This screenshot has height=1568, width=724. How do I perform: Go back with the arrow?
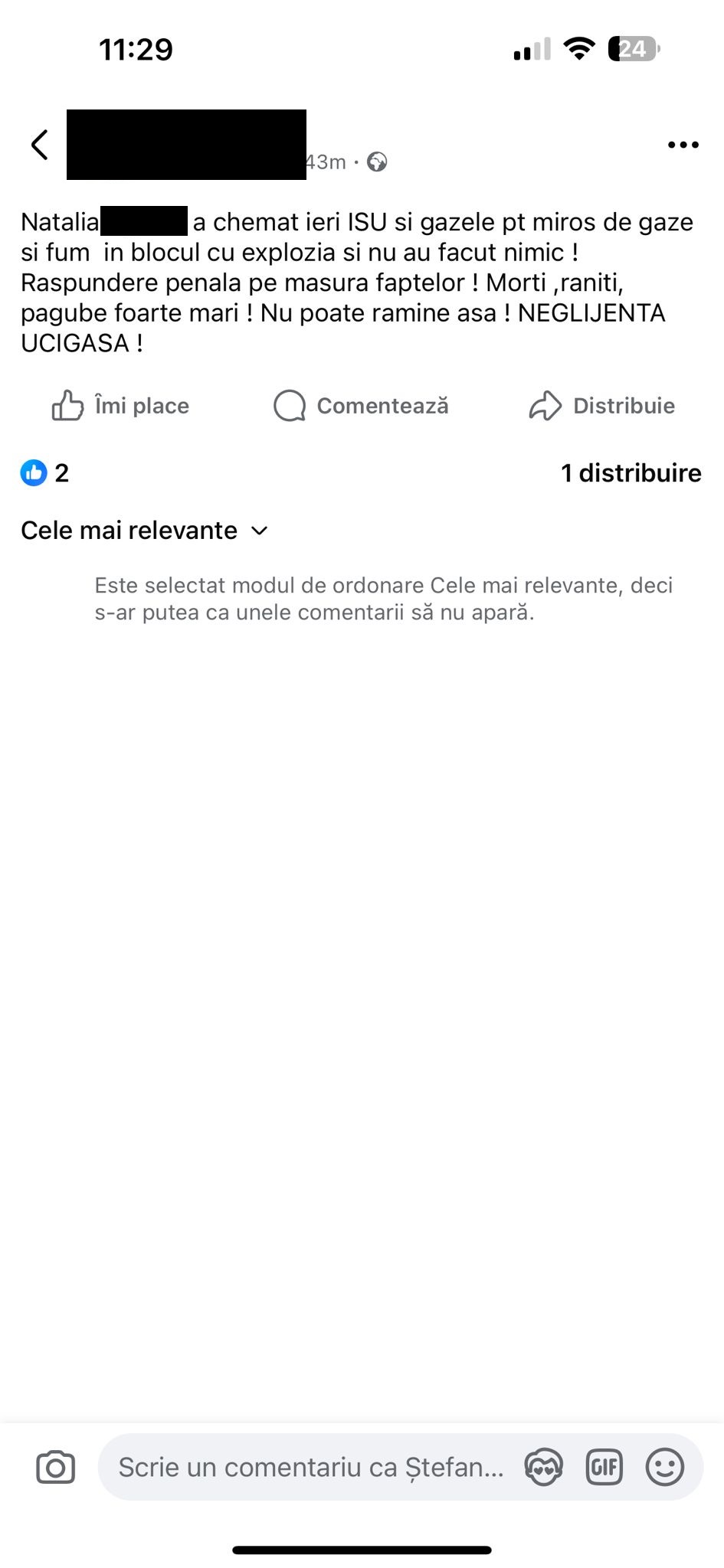40,145
